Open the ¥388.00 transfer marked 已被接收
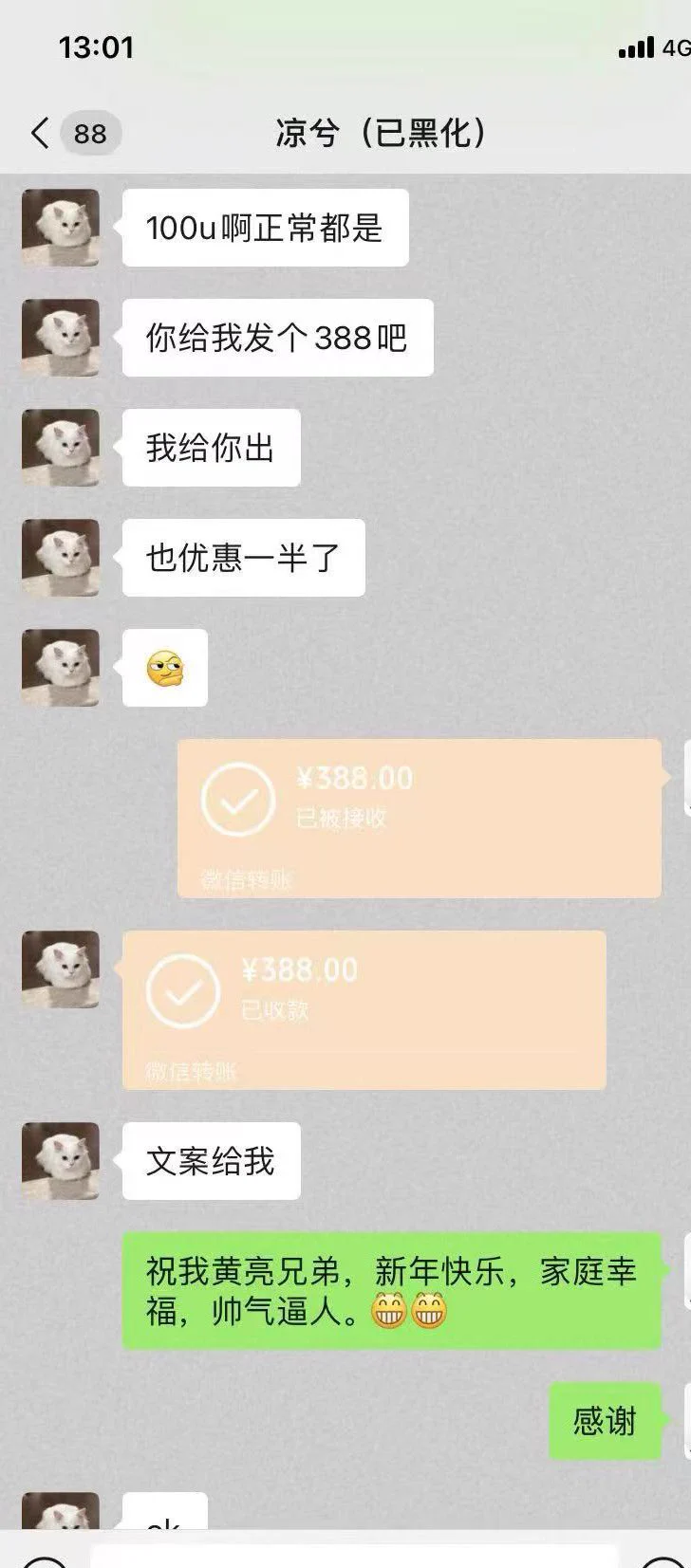 (x=418, y=817)
